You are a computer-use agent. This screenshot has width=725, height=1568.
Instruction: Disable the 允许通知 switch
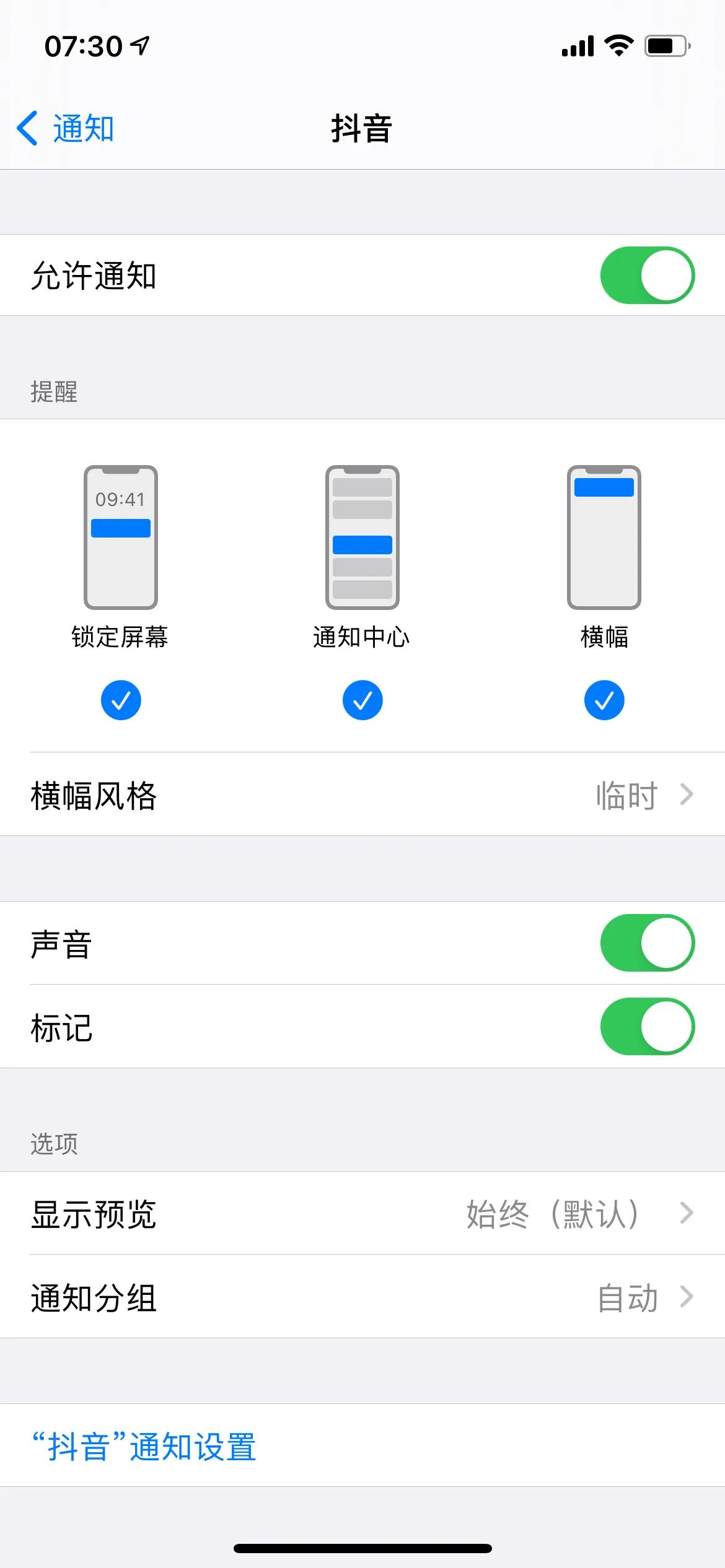647,275
